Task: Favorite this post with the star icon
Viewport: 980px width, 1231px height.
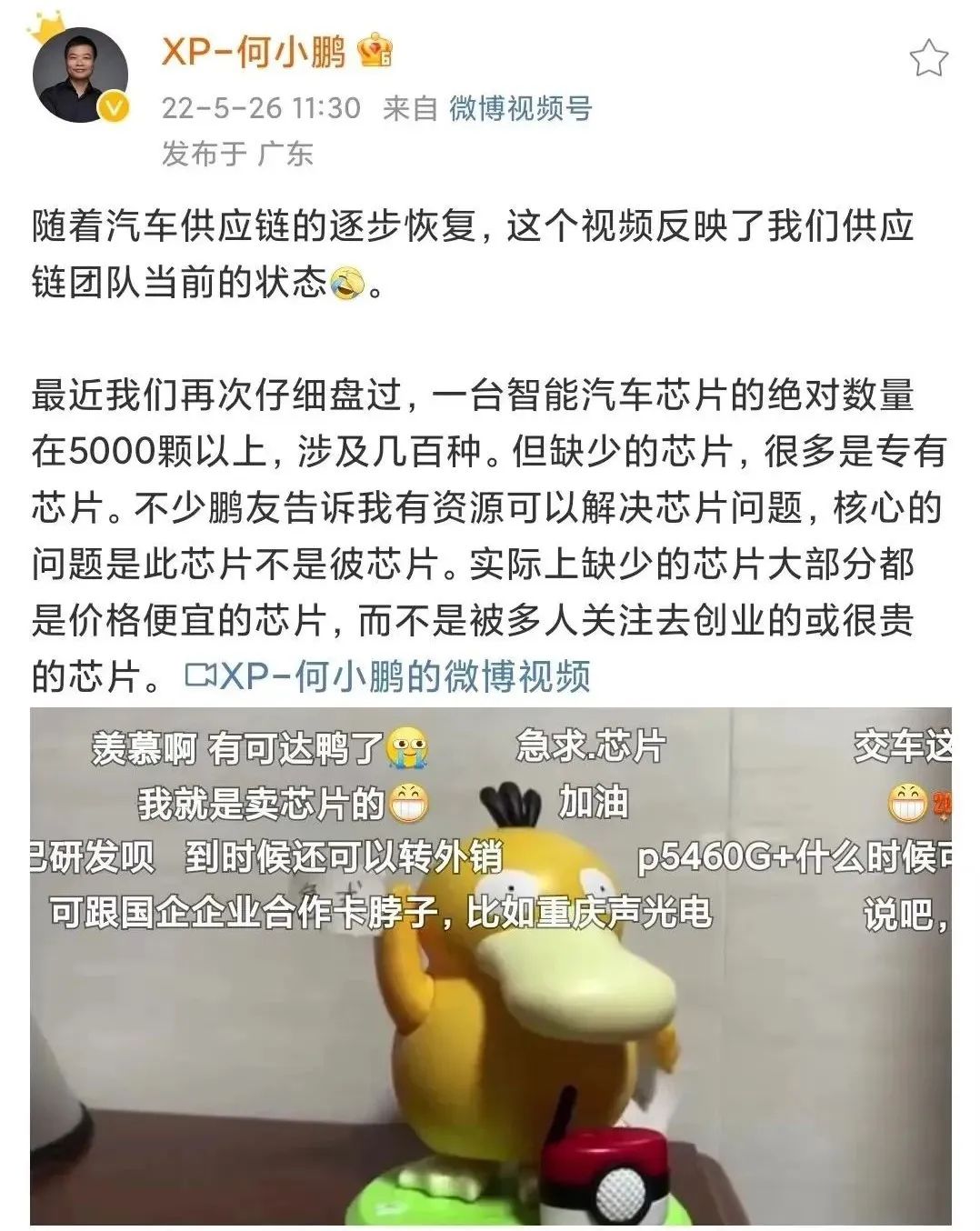Action: click(928, 59)
